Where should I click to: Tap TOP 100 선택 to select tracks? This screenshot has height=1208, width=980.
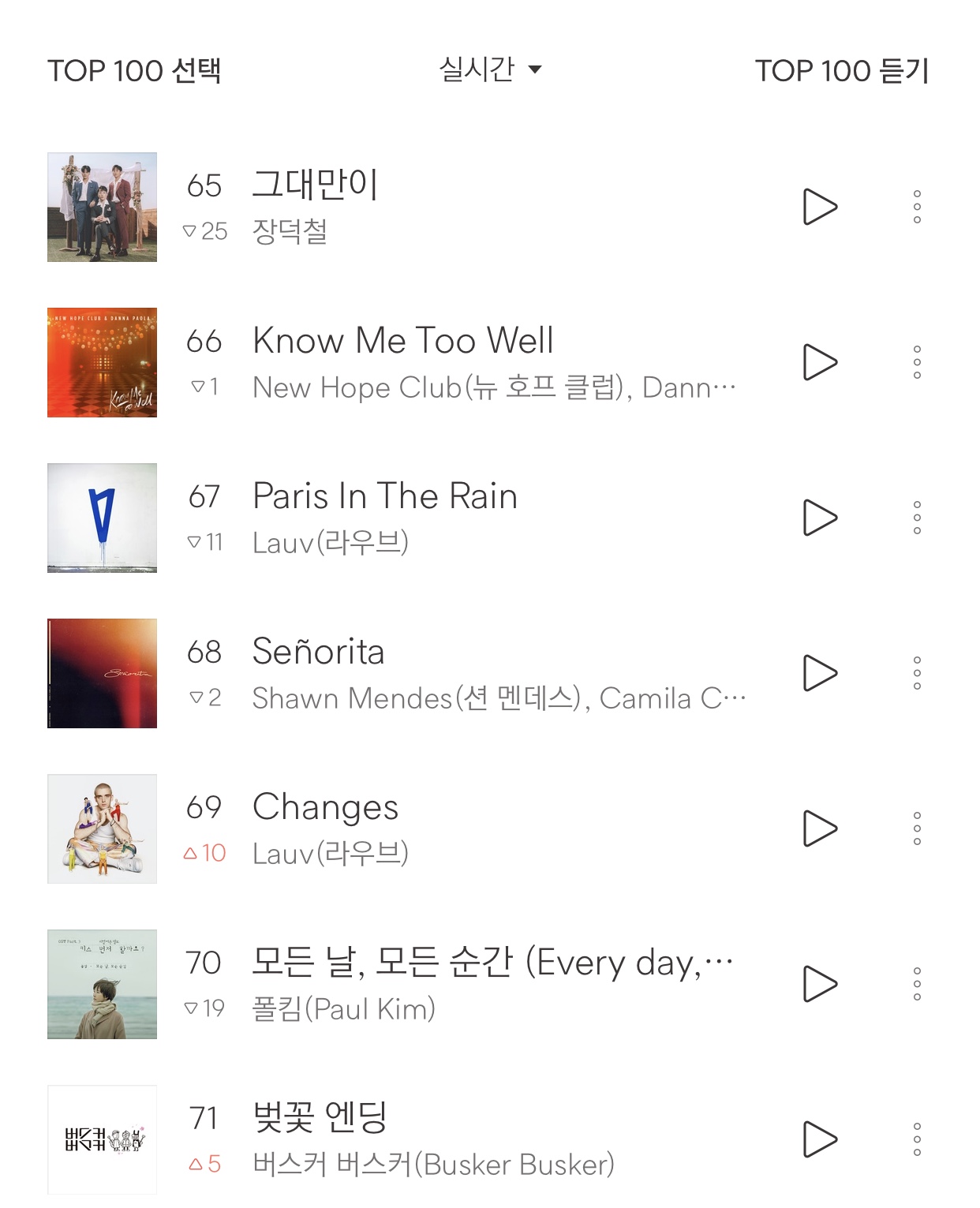[134, 71]
